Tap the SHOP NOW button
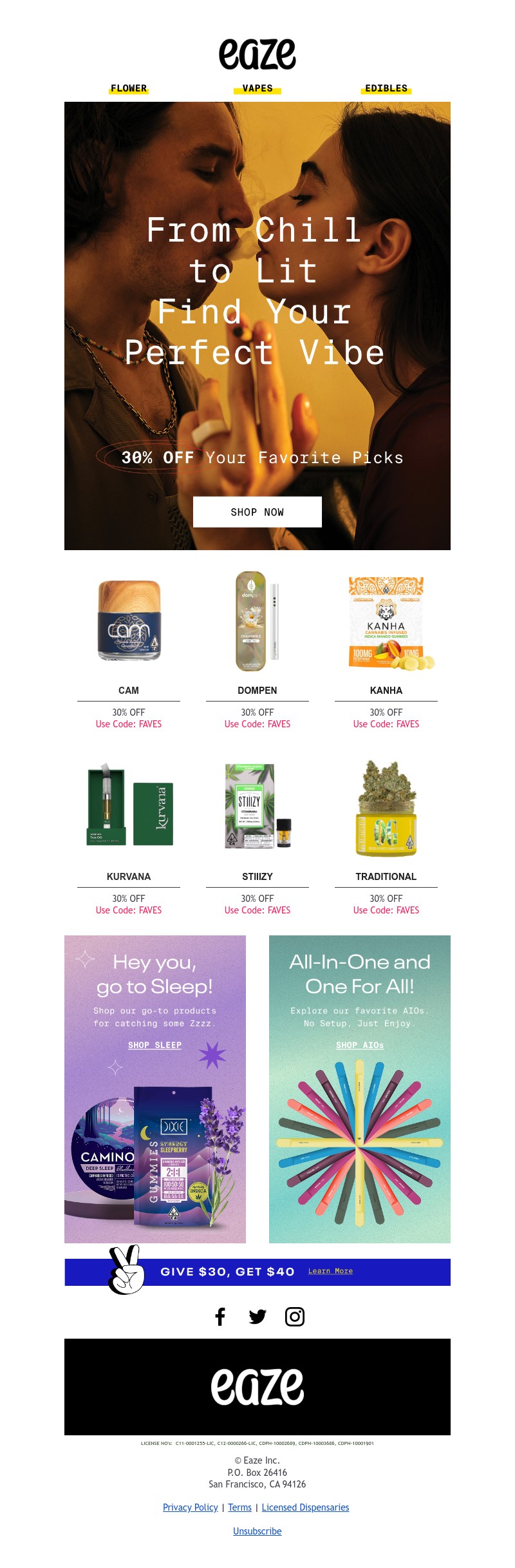This screenshot has height=1568, width=515. pos(257,512)
